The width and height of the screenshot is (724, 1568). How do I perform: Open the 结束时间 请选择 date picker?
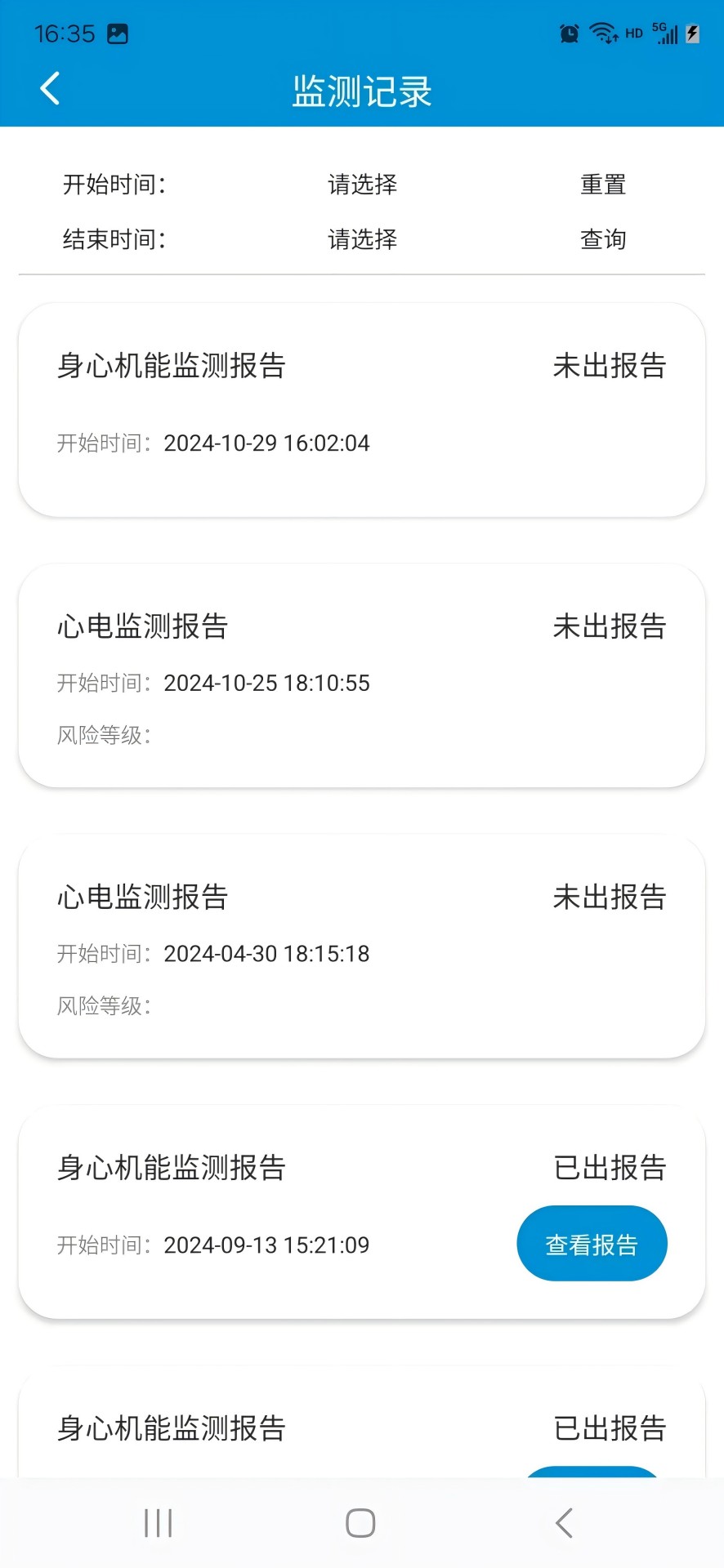tap(361, 239)
